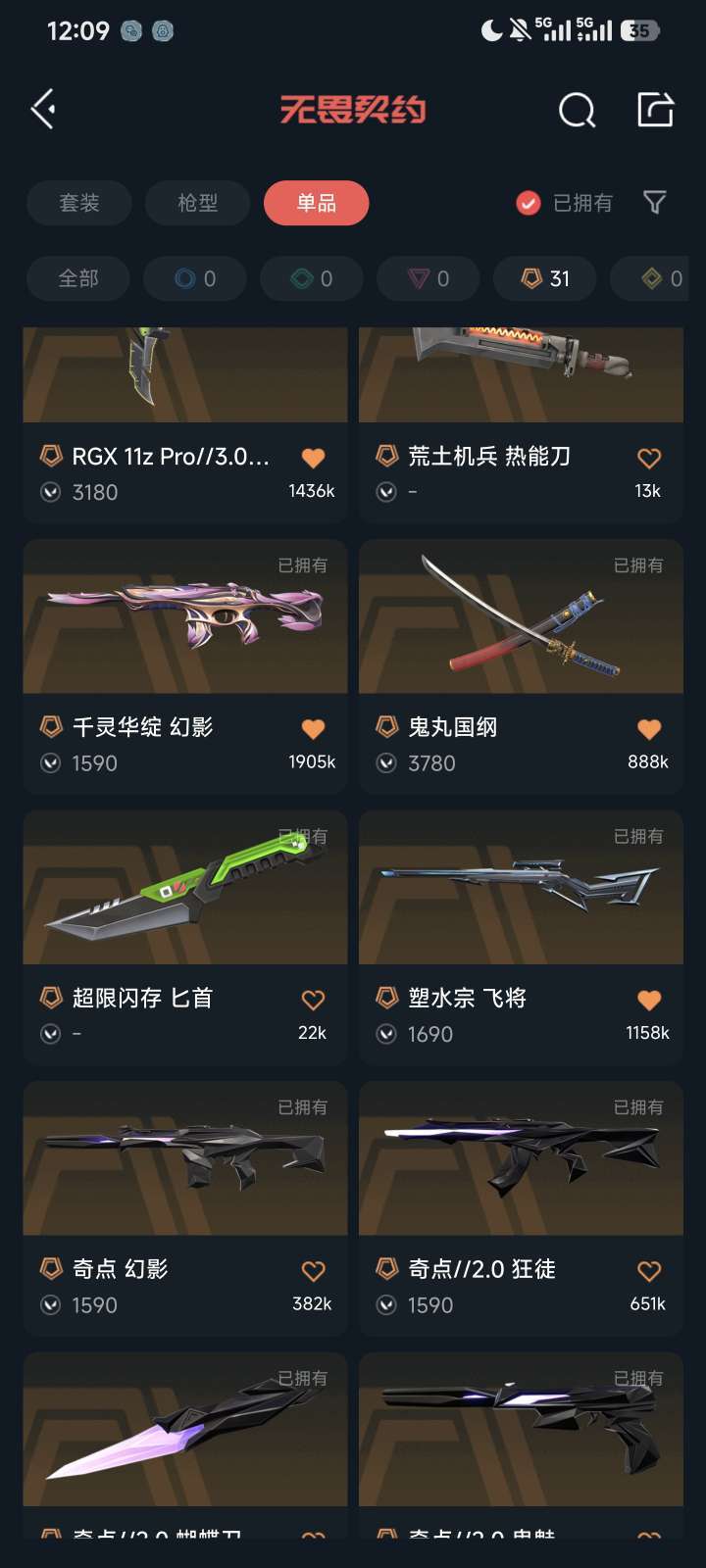Screen dimensions: 706x1568
Task: Open the filter funnel icon
Action: coord(654,203)
